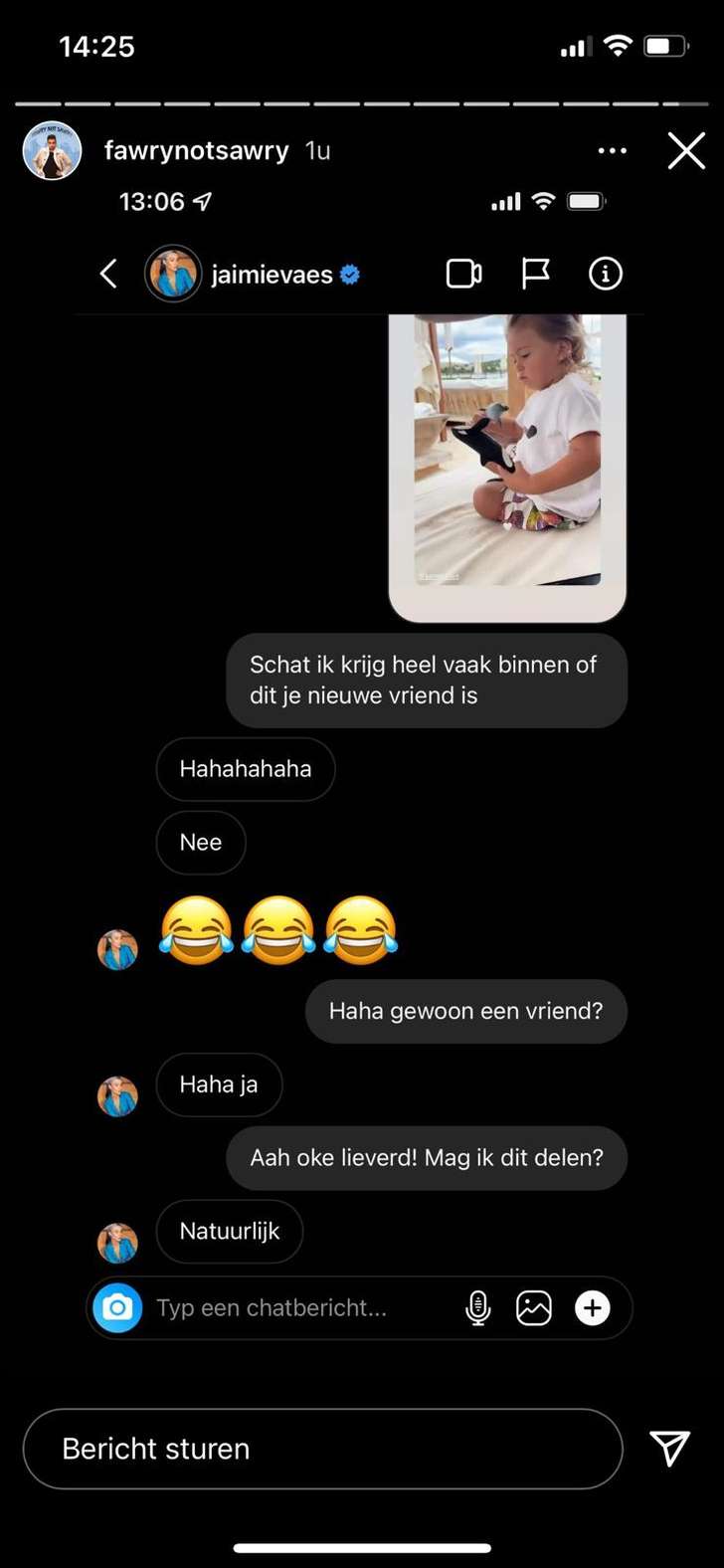Focus the 'Bericht sturen' reply field
The width and height of the screenshot is (724, 1568).
coord(322,1449)
